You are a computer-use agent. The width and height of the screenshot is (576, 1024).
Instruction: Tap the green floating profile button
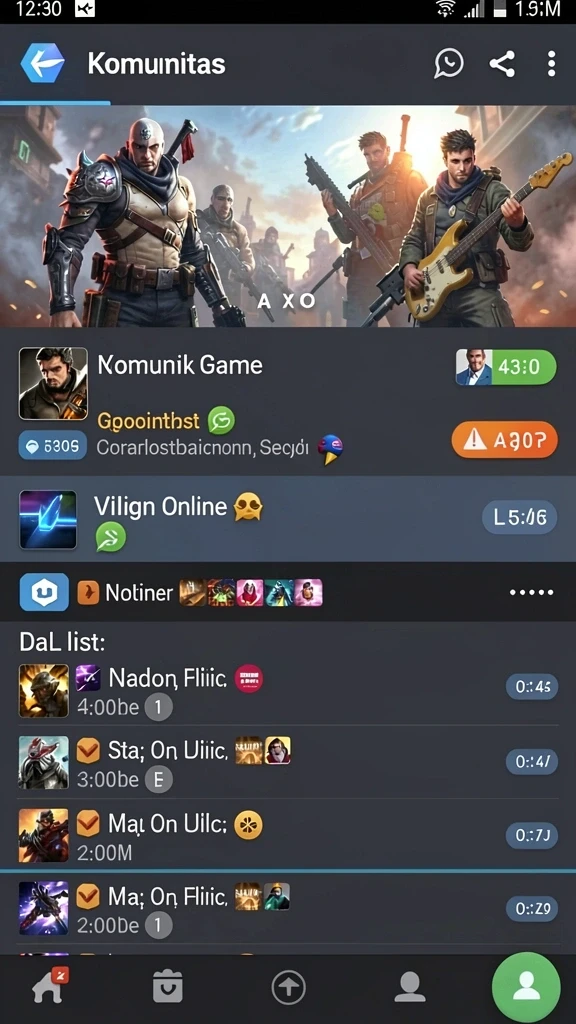pos(526,987)
